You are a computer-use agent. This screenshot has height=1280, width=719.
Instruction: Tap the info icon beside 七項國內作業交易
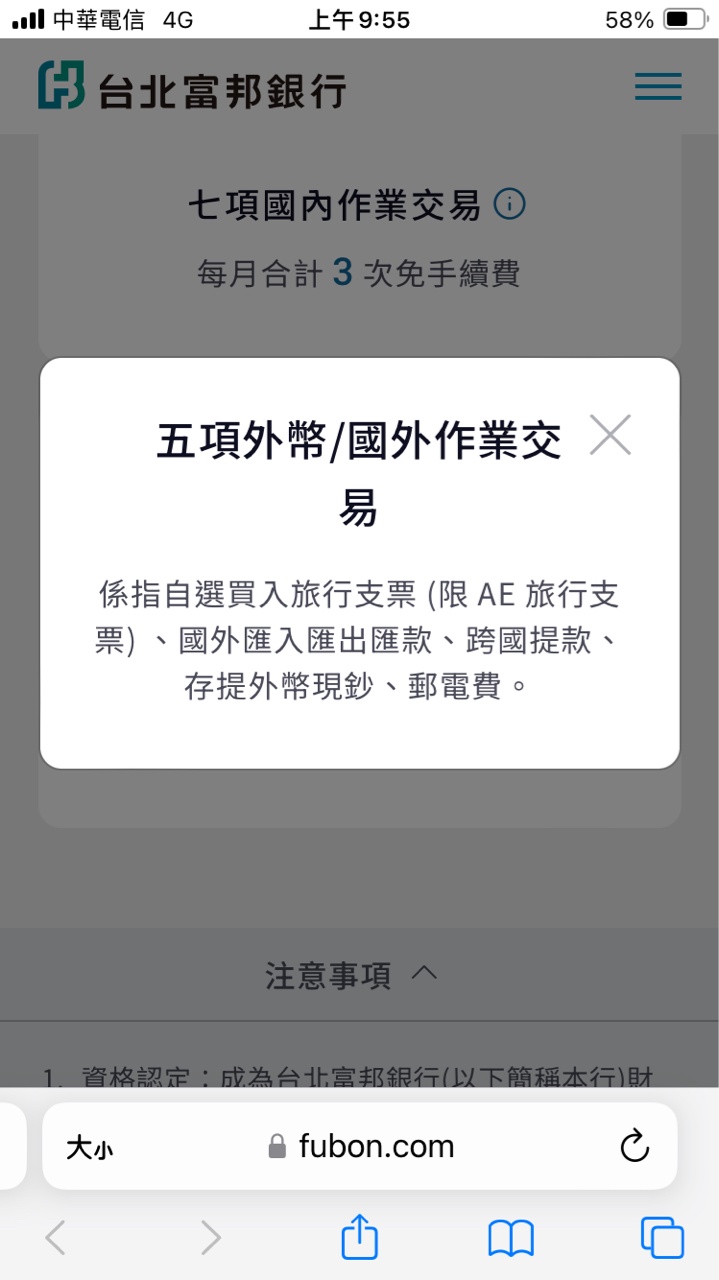point(510,205)
